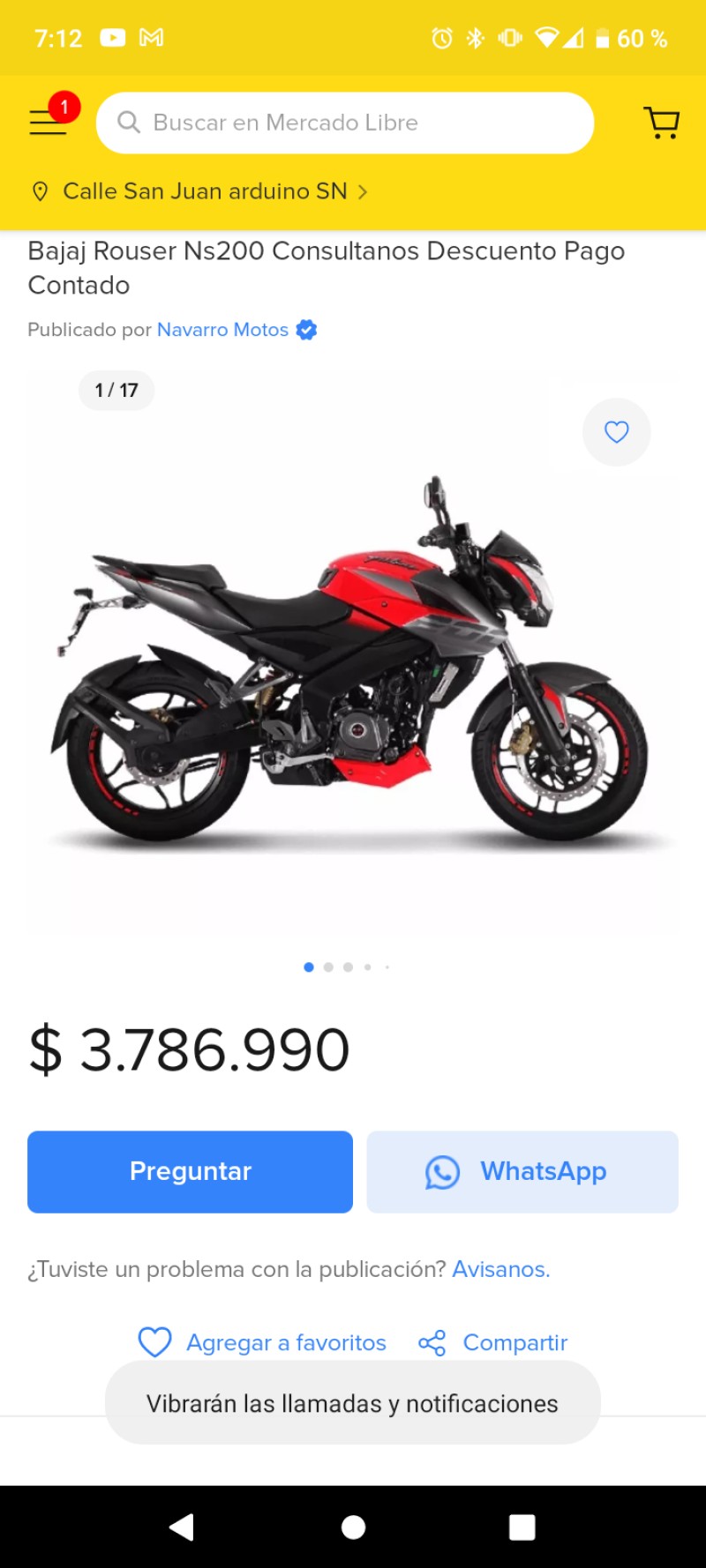This screenshot has width=706, height=1568.
Task: Report a problem via the Avisanos link
Action: pyautogui.click(x=500, y=1269)
